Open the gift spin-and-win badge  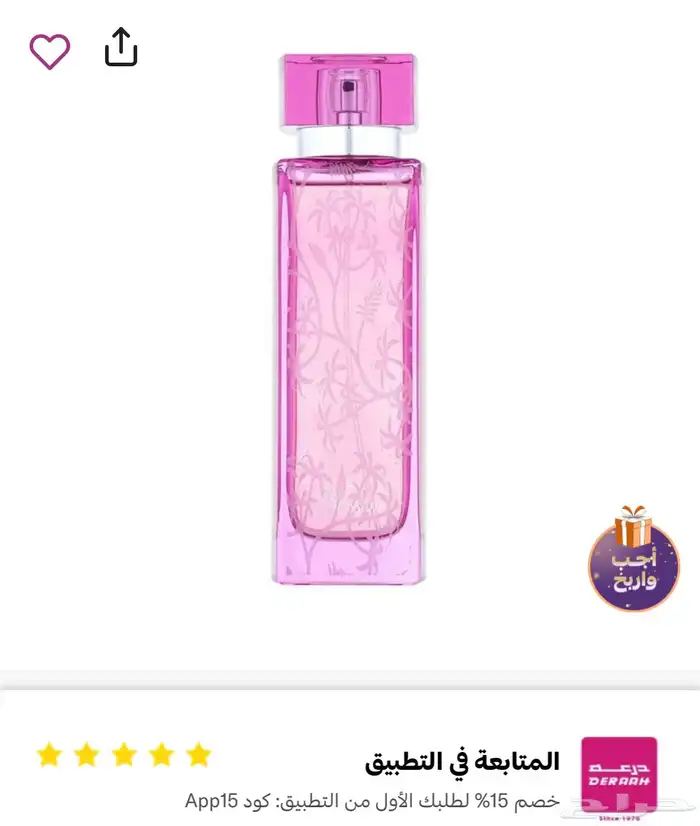click(x=632, y=560)
